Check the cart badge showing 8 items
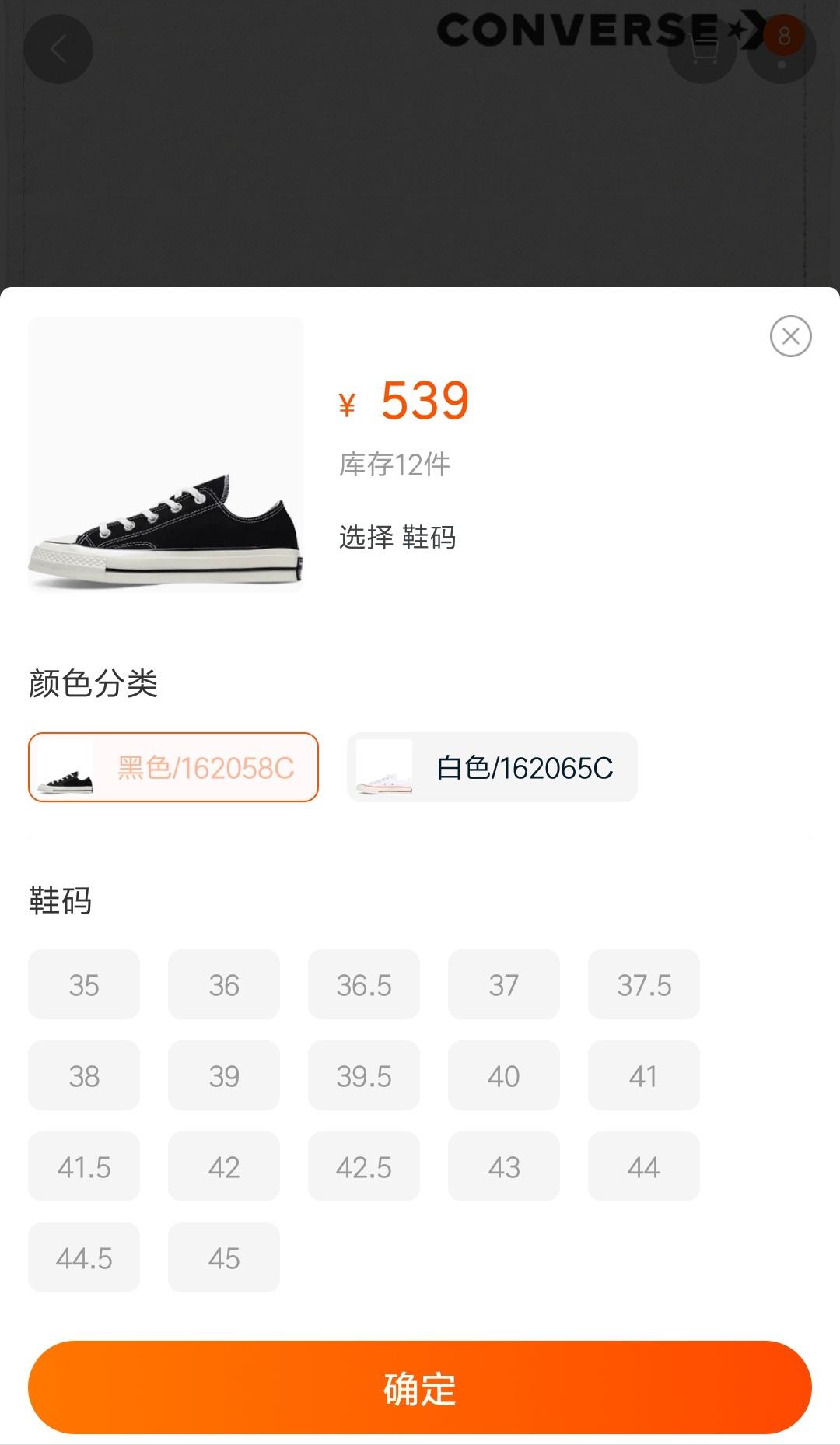This screenshot has height=1445, width=840. pos(784,35)
